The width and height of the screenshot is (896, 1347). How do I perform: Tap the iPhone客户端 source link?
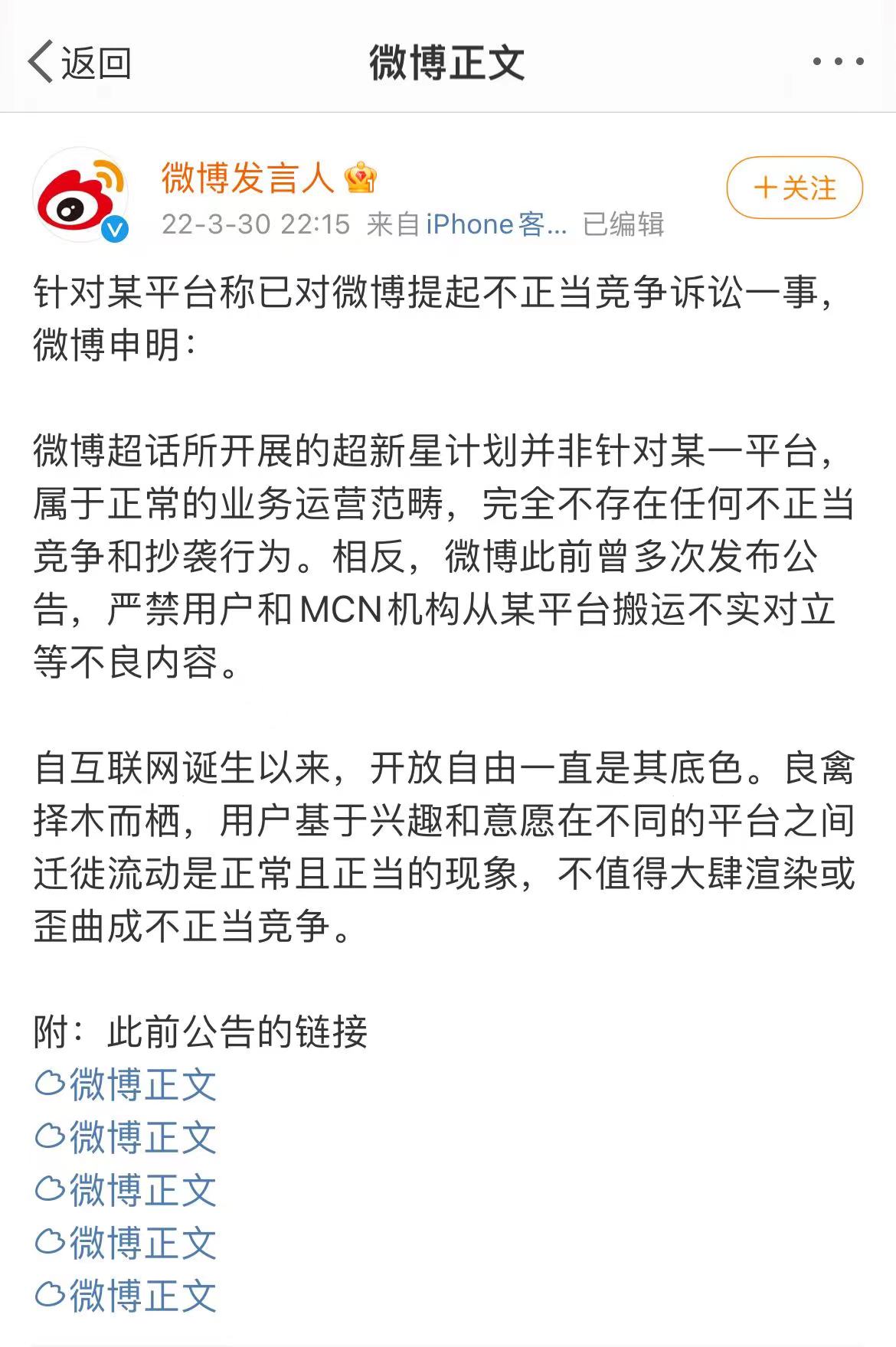495,224
